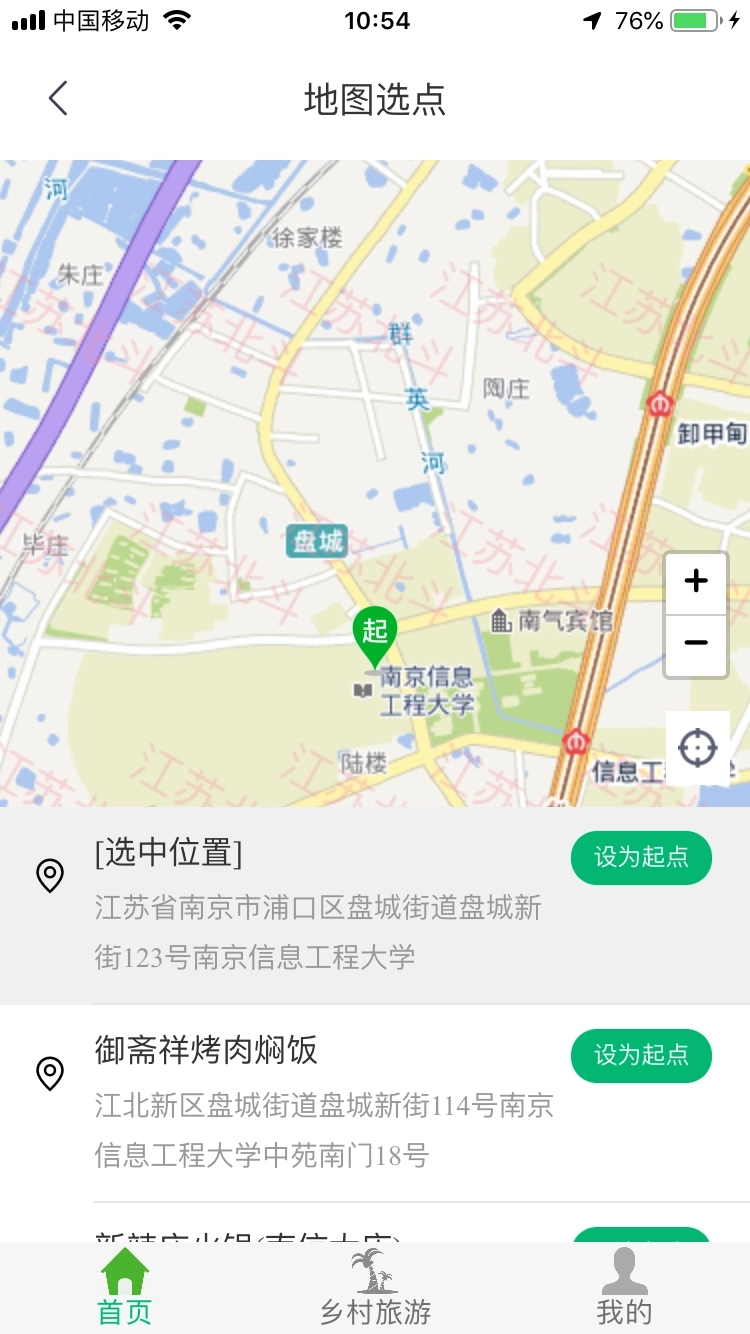Recenter the map on my location
Viewport: 750px width, 1334px height.
click(x=697, y=747)
